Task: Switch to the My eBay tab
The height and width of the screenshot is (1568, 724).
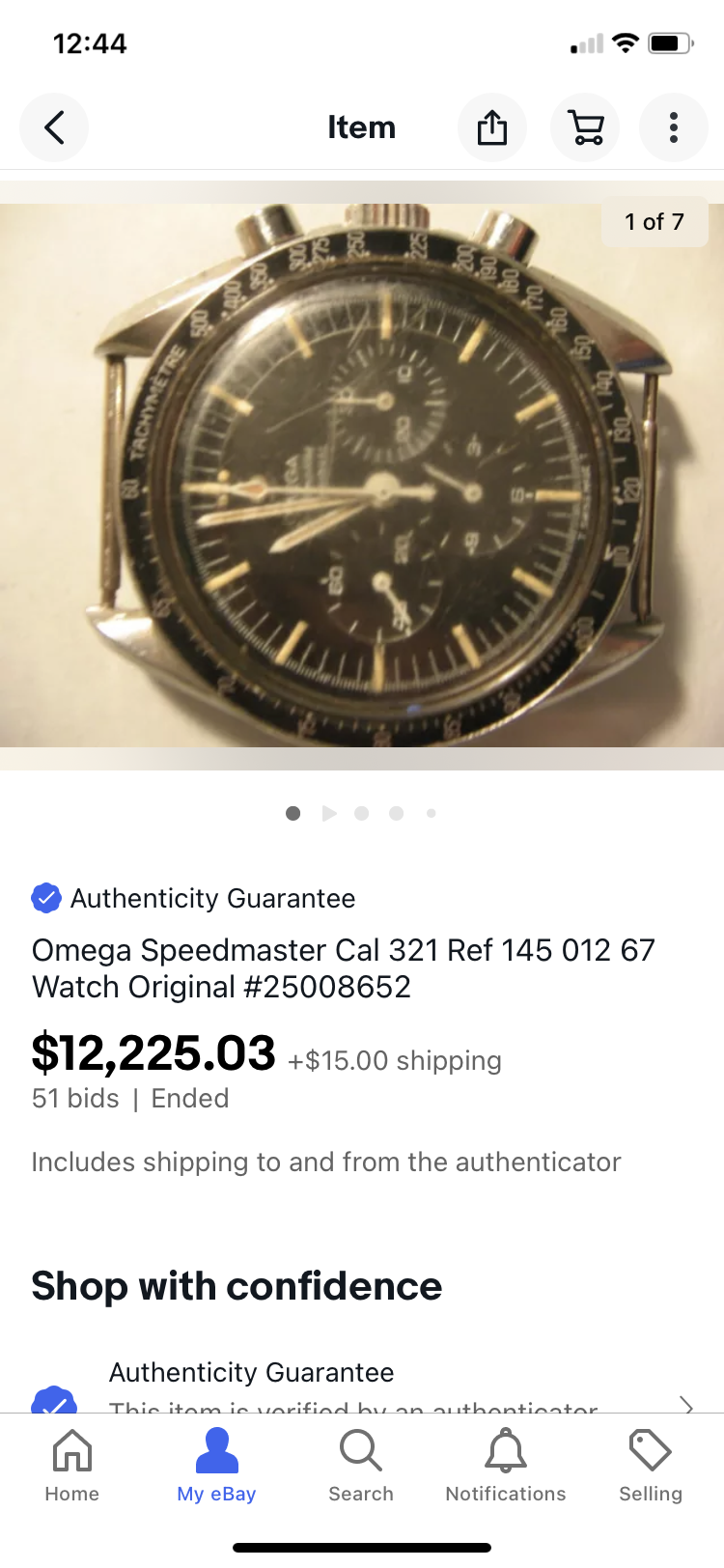Action: pyautogui.click(x=216, y=1466)
